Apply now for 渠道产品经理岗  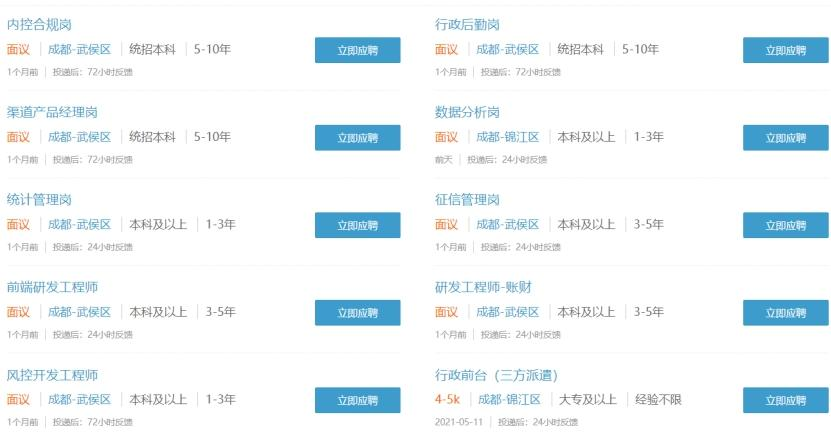[x=357, y=138]
